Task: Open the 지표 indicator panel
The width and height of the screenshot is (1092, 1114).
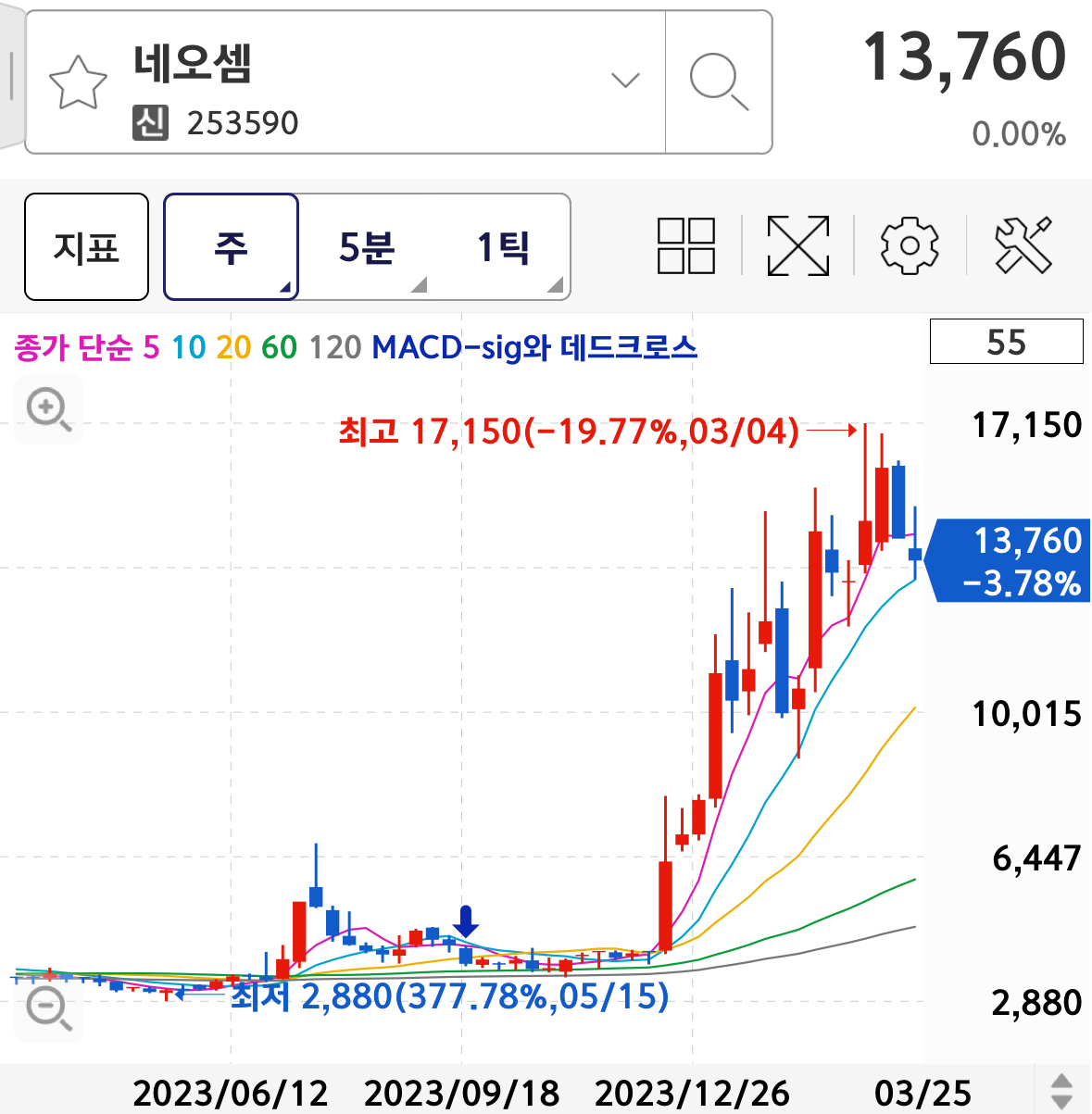Action: (x=86, y=245)
